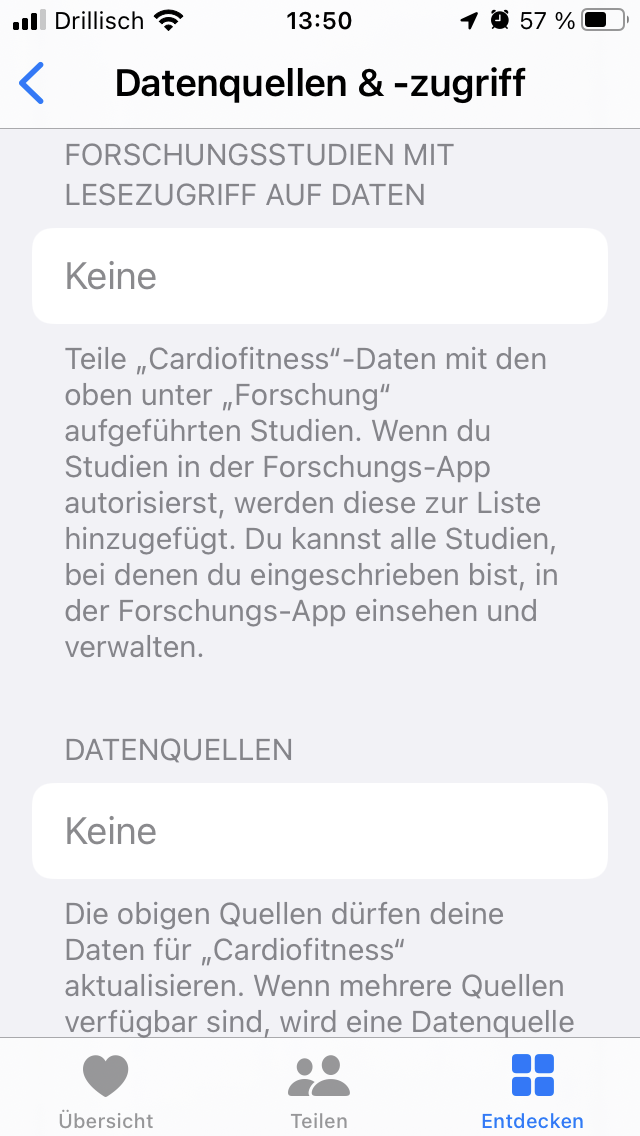
Task: Open the Teilen tab
Action: (319, 1088)
